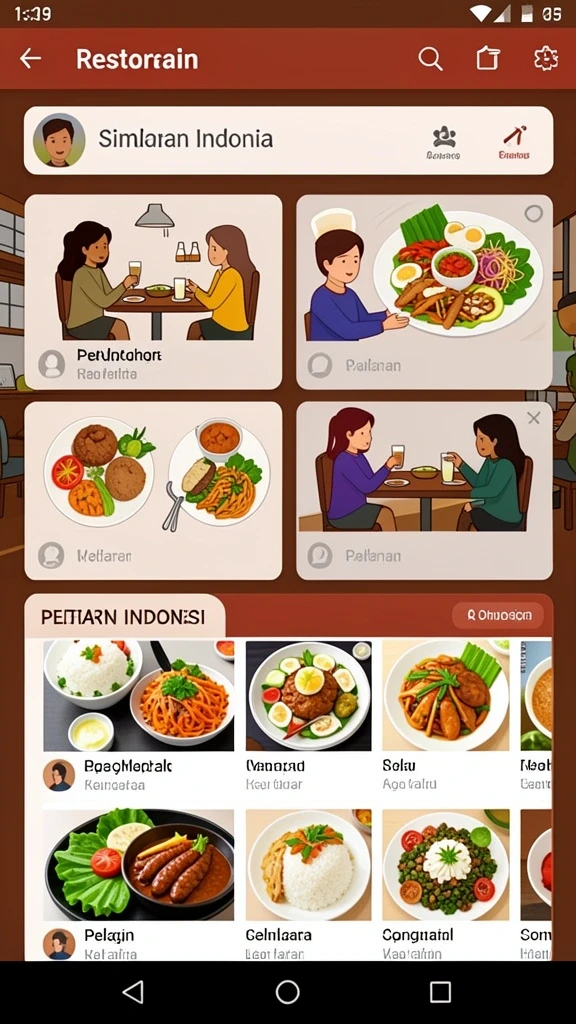576x1024 pixels.
Task: Open the Beaghlentalc rice and noodles dish
Action: pos(138,716)
